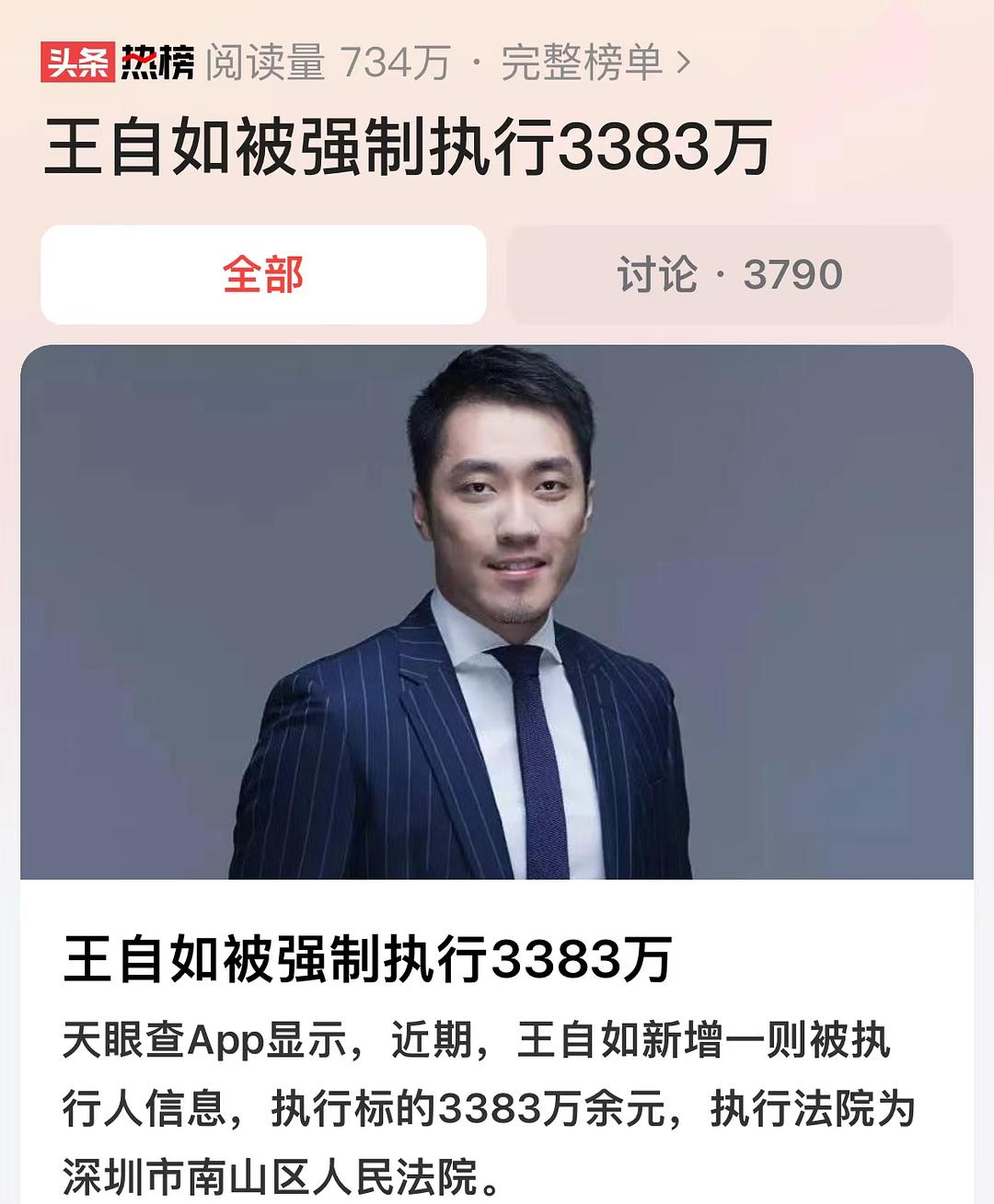The width and height of the screenshot is (994, 1204).
Task: Switch to the 全部 tab
Action: pos(263,274)
